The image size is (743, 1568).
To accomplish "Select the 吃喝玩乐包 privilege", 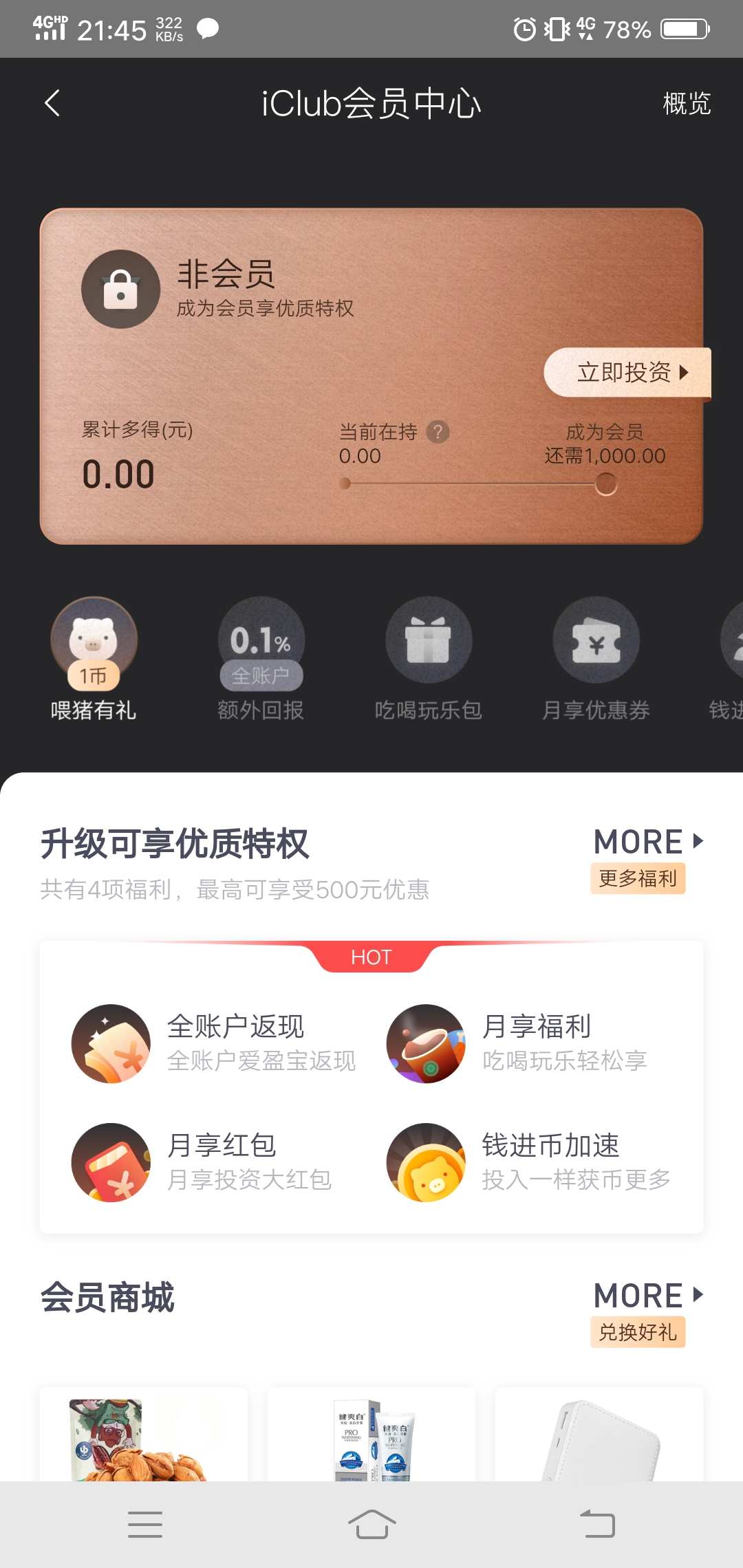I will point(429,658).
